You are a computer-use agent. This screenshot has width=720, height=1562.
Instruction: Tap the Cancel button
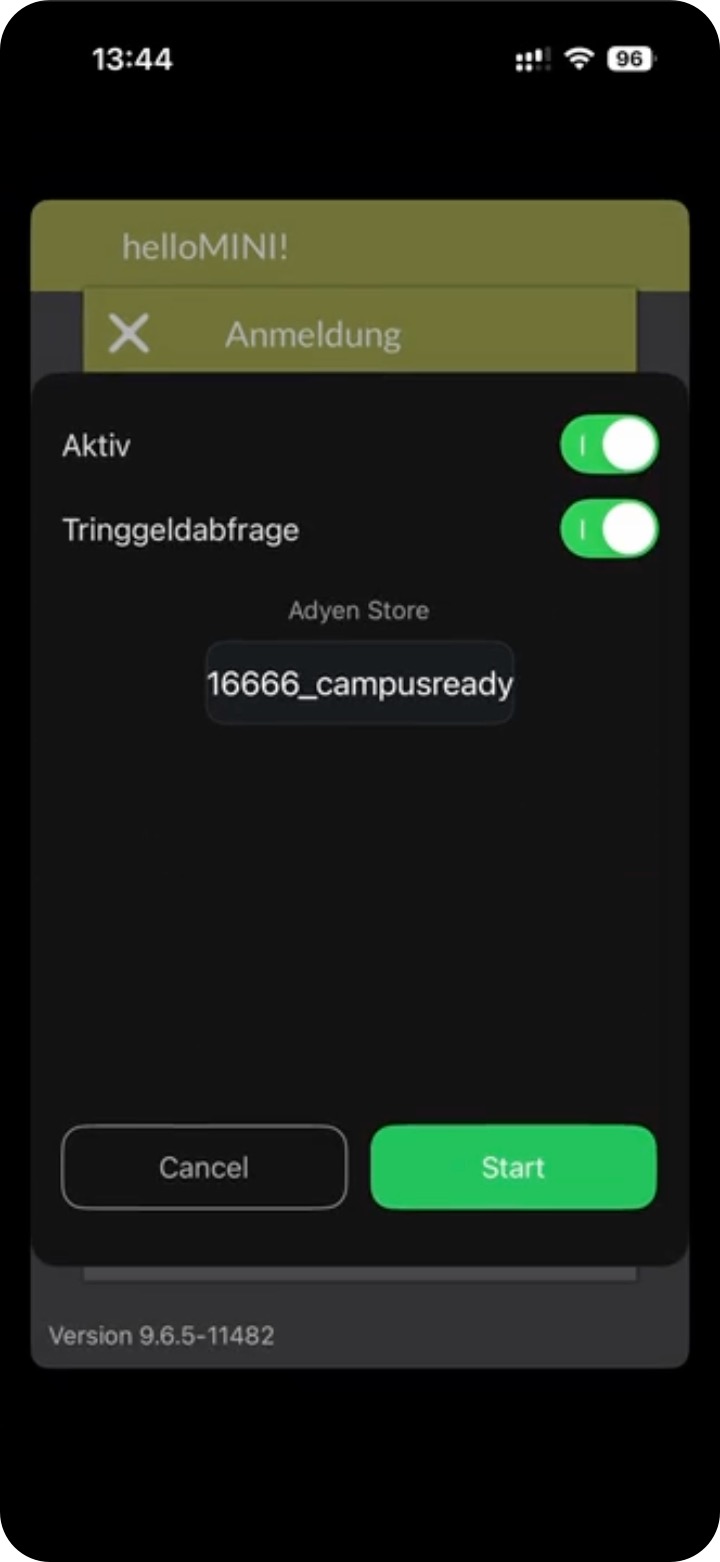204,1167
